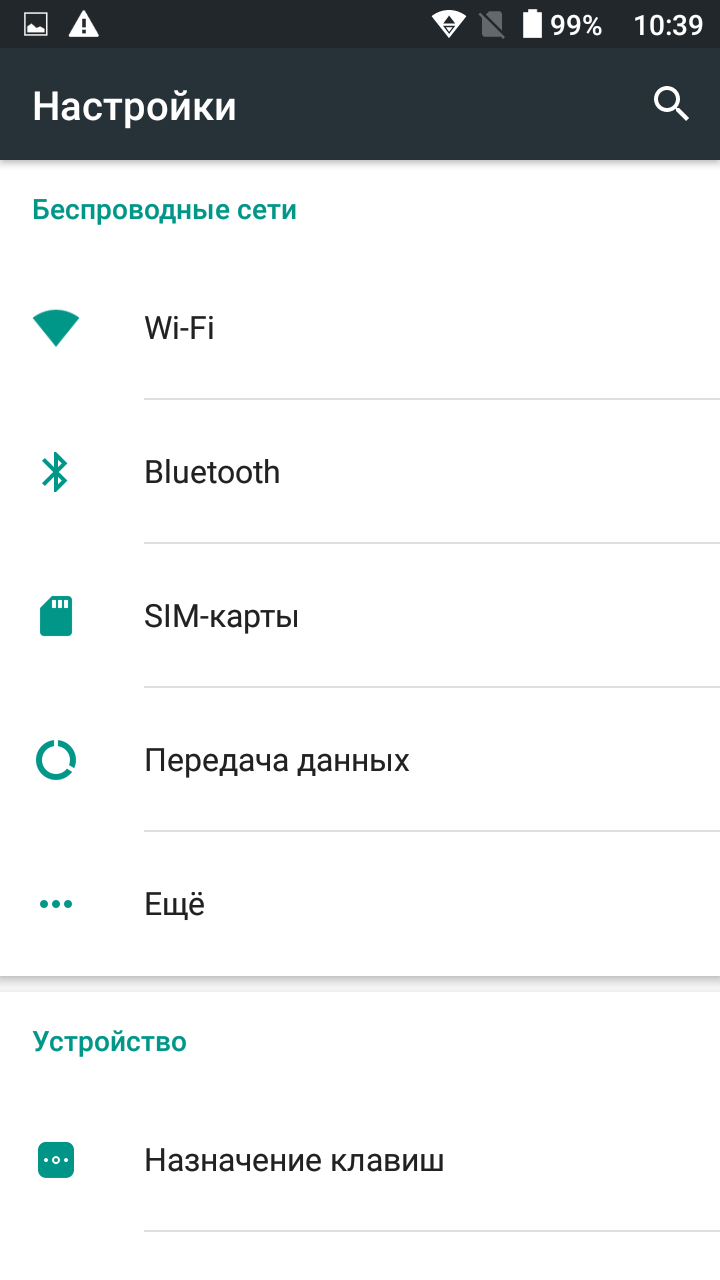Tap the Ещё row

360,904
